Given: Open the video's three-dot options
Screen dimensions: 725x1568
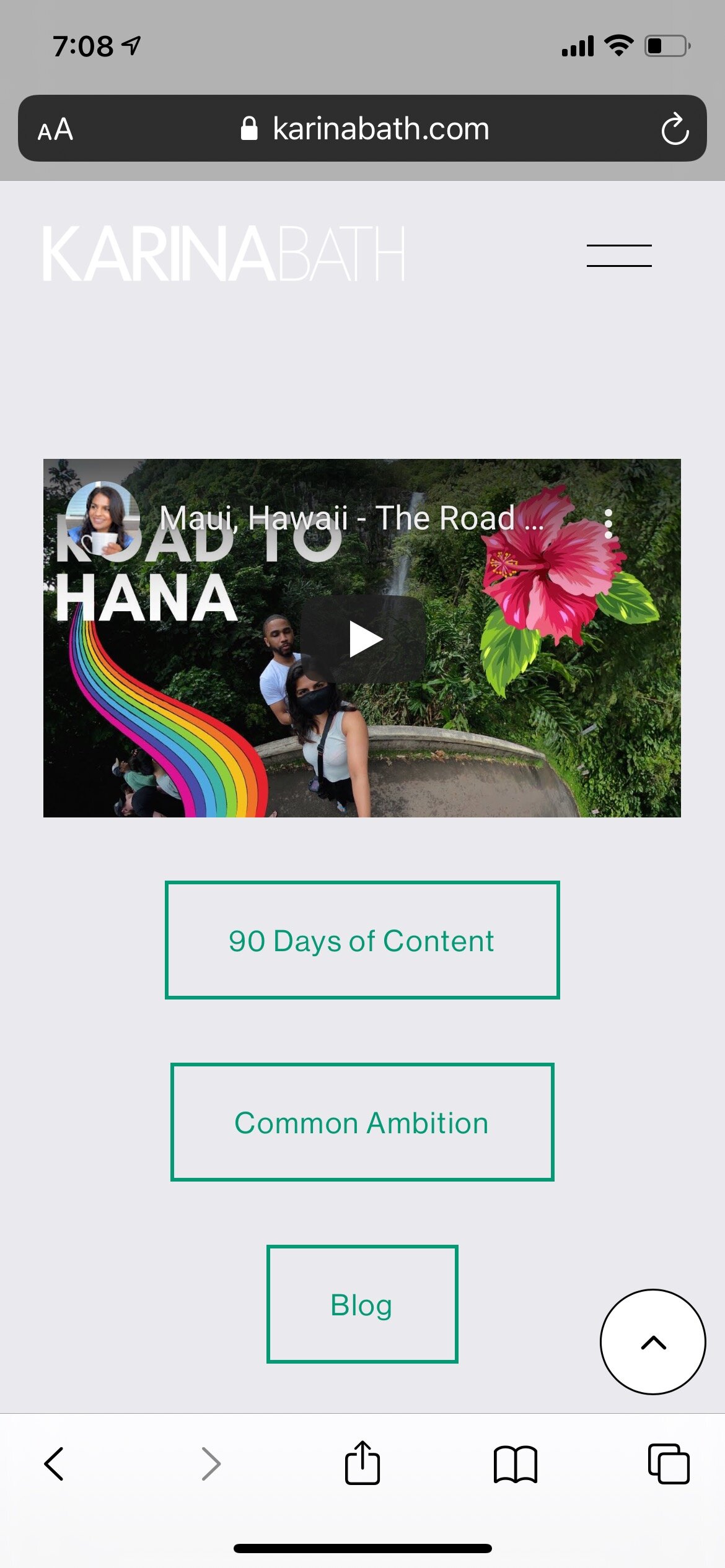Looking at the screenshot, I should tap(608, 524).
